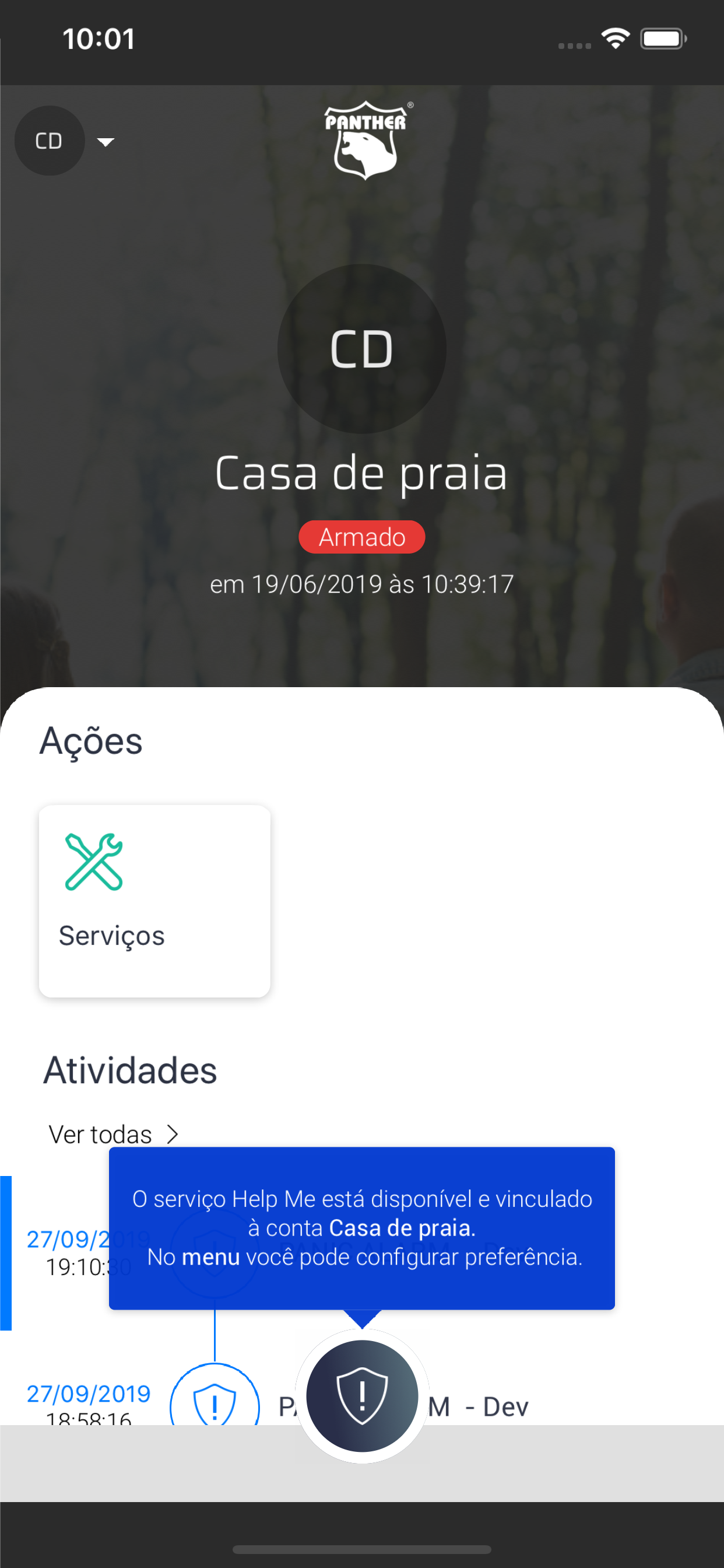Toggle the Armado status badge
Image resolution: width=724 pixels, height=1568 pixels.
point(361,536)
